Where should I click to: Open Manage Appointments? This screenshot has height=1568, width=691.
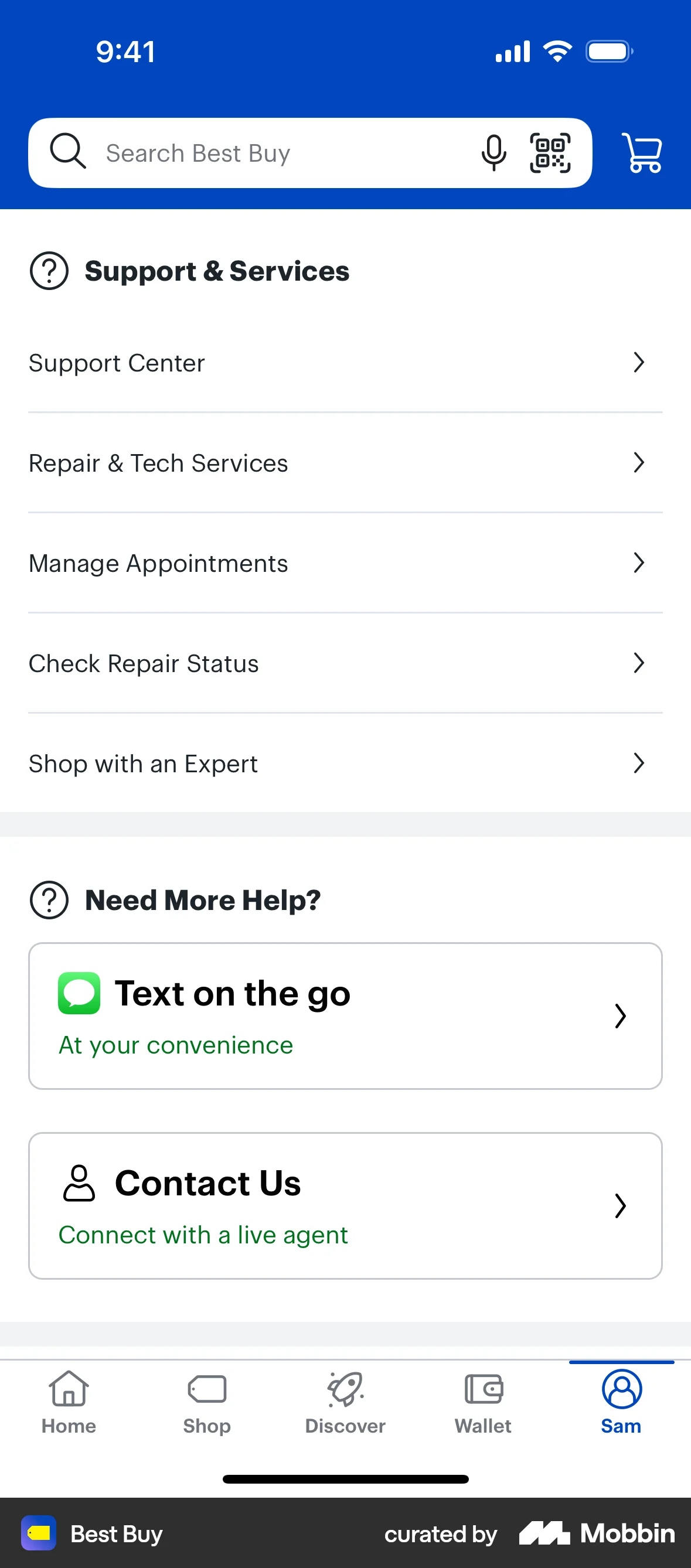345,563
